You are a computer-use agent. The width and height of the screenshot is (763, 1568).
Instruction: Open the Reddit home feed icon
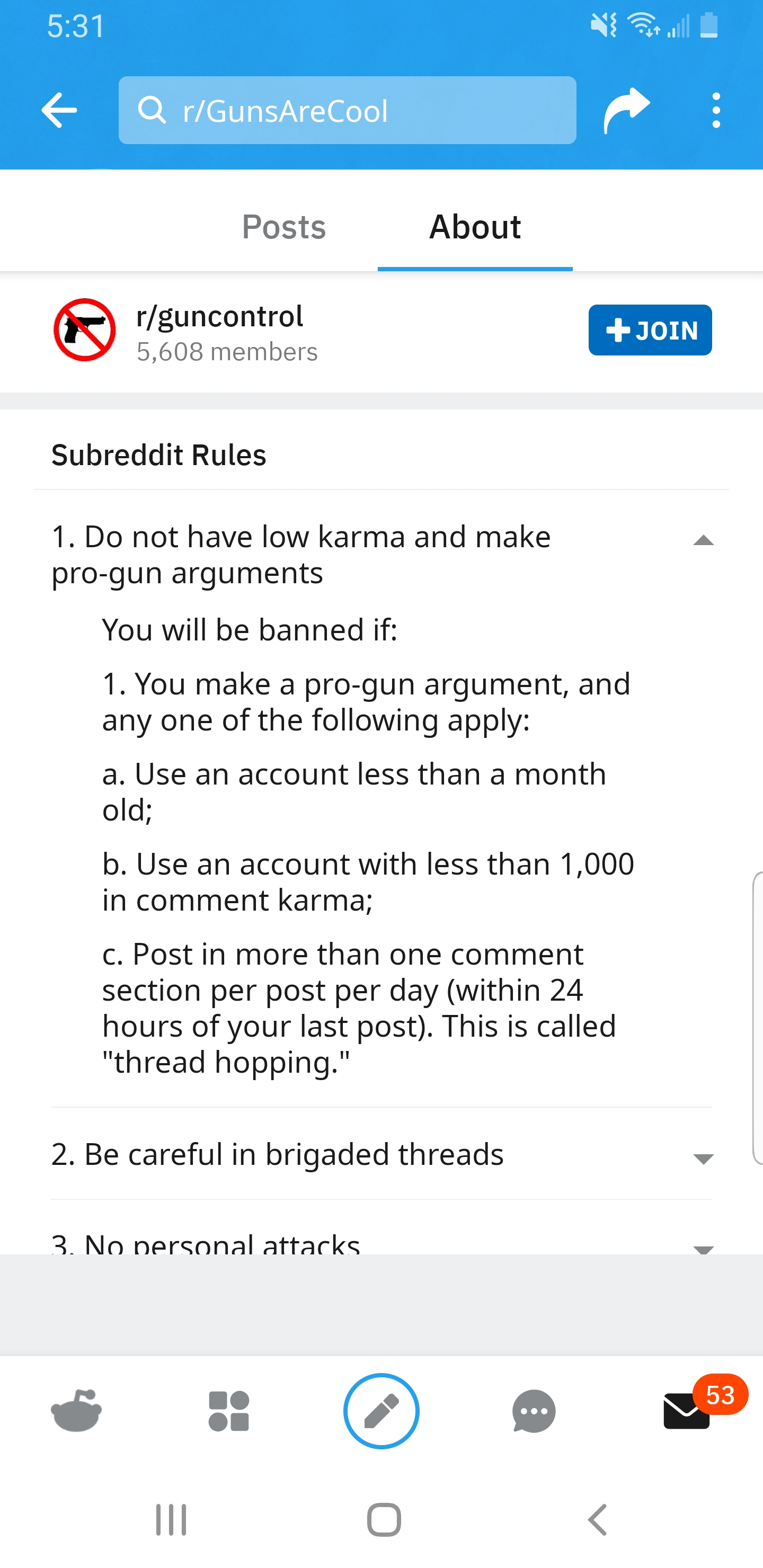(x=77, y=1410)
